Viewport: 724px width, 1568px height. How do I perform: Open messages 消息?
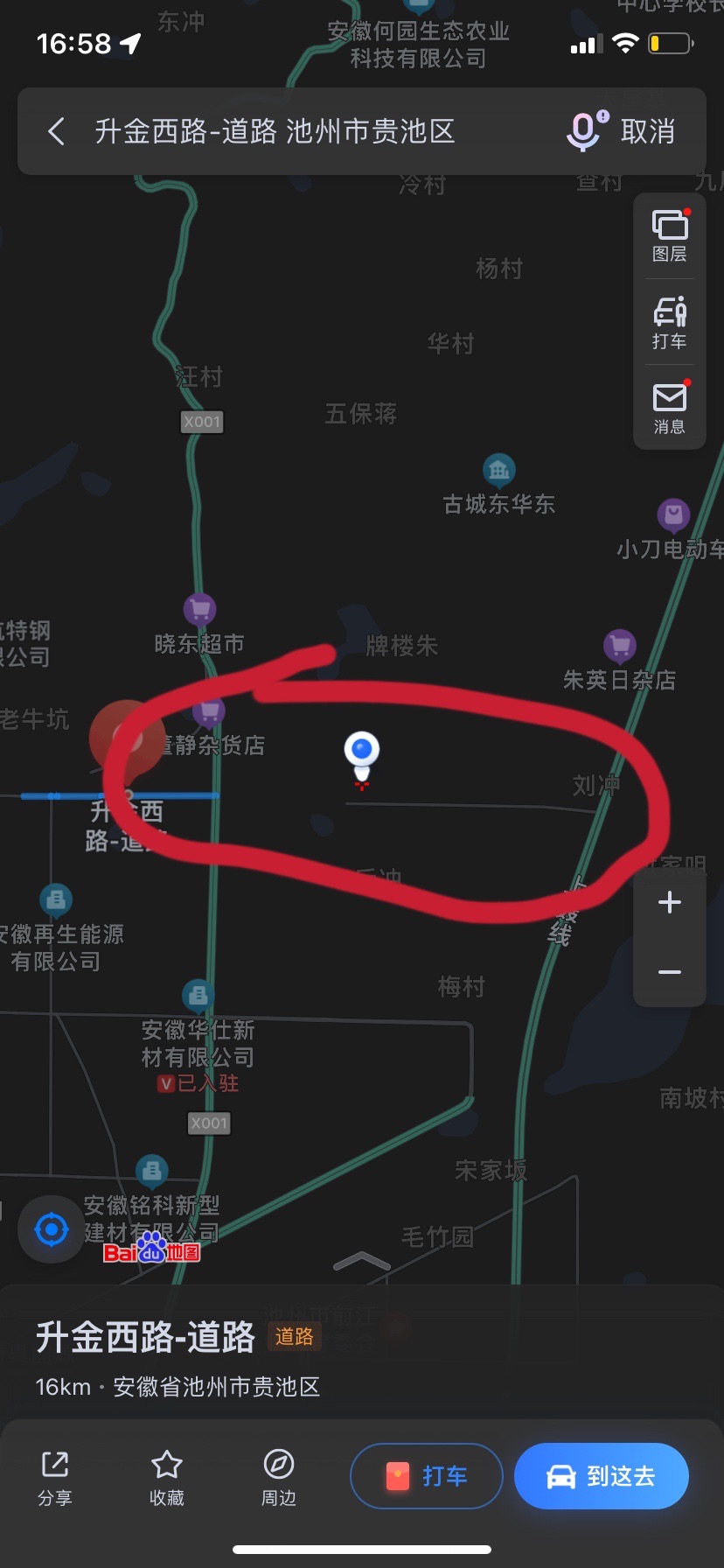click(x=670, y=409)
